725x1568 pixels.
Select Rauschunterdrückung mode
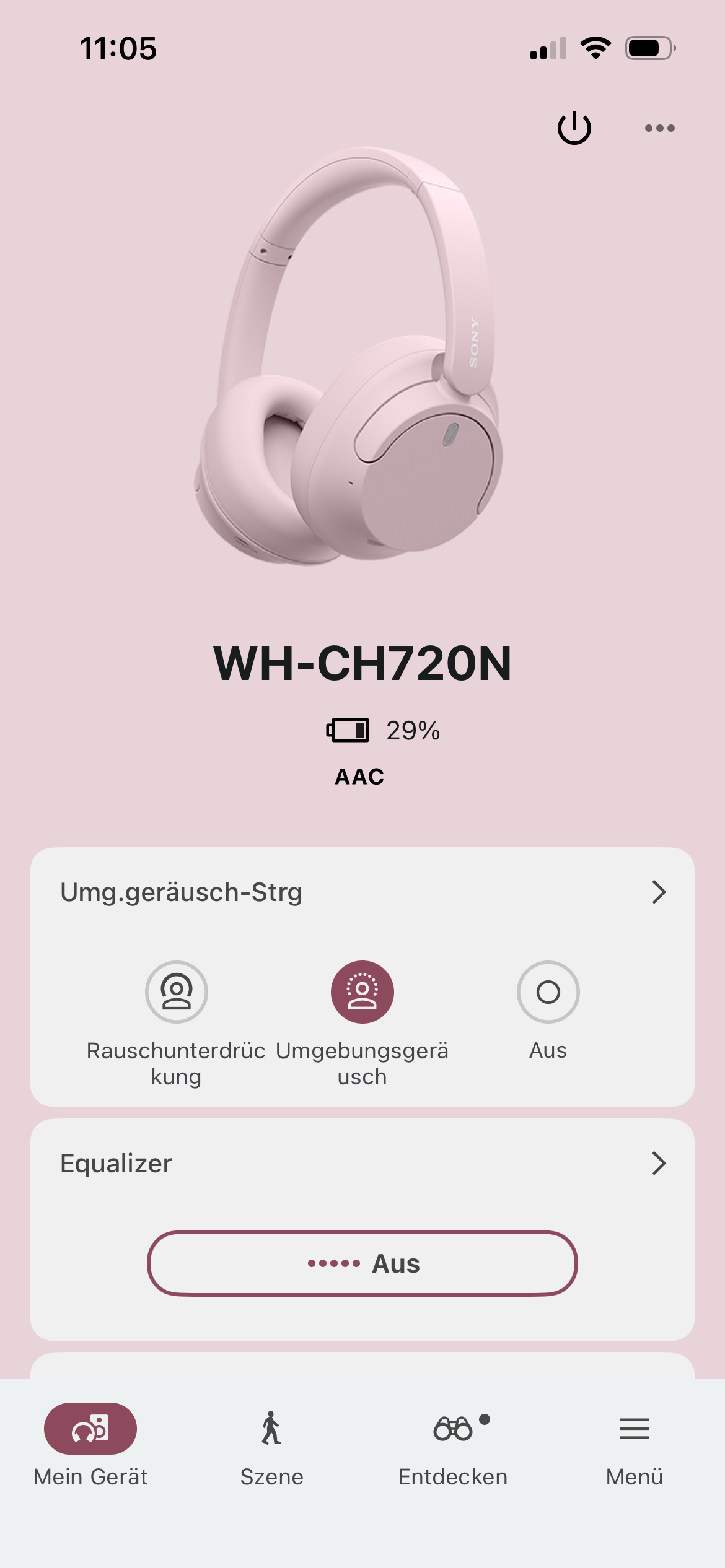click(x=177, y=992)
